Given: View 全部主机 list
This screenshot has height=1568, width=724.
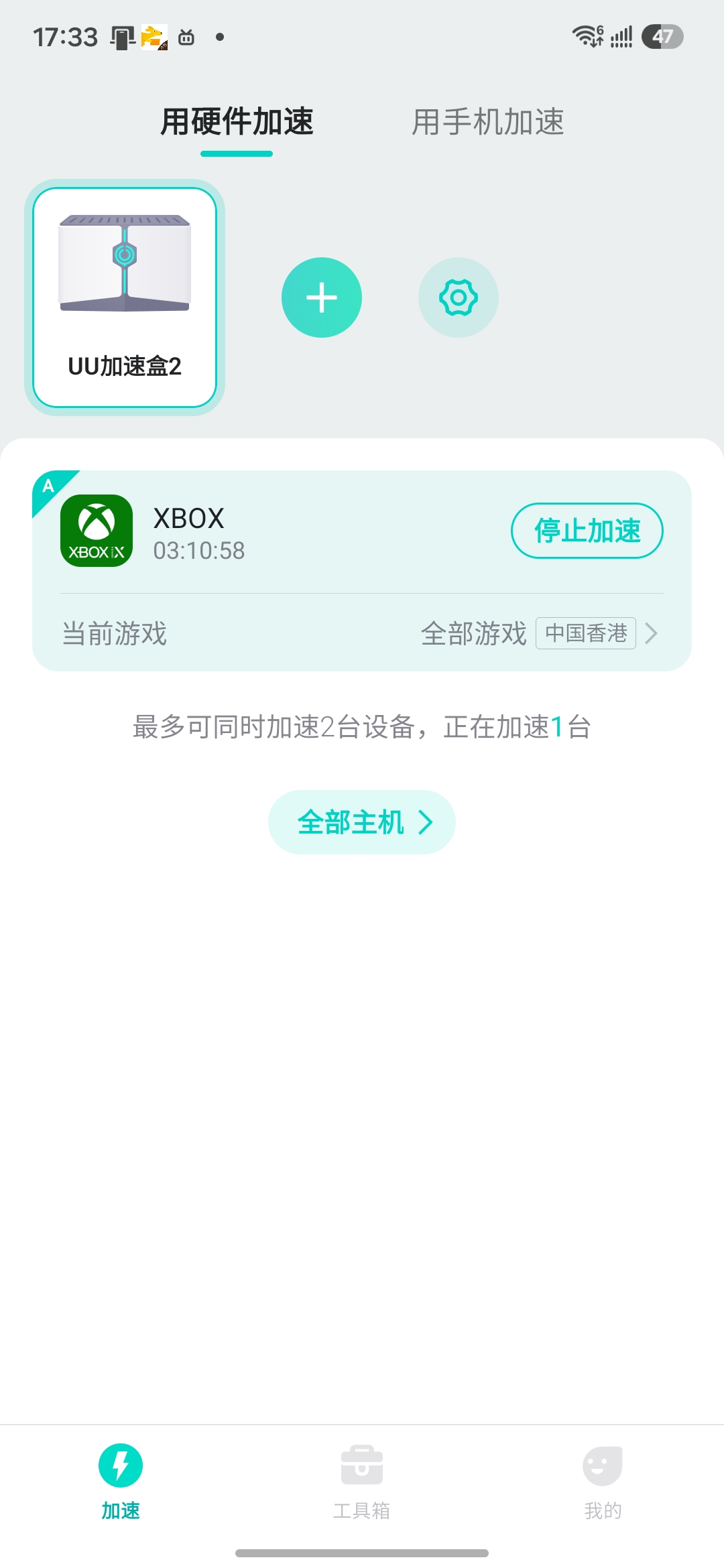Looking at the screenshot, I should coord(362,822).
